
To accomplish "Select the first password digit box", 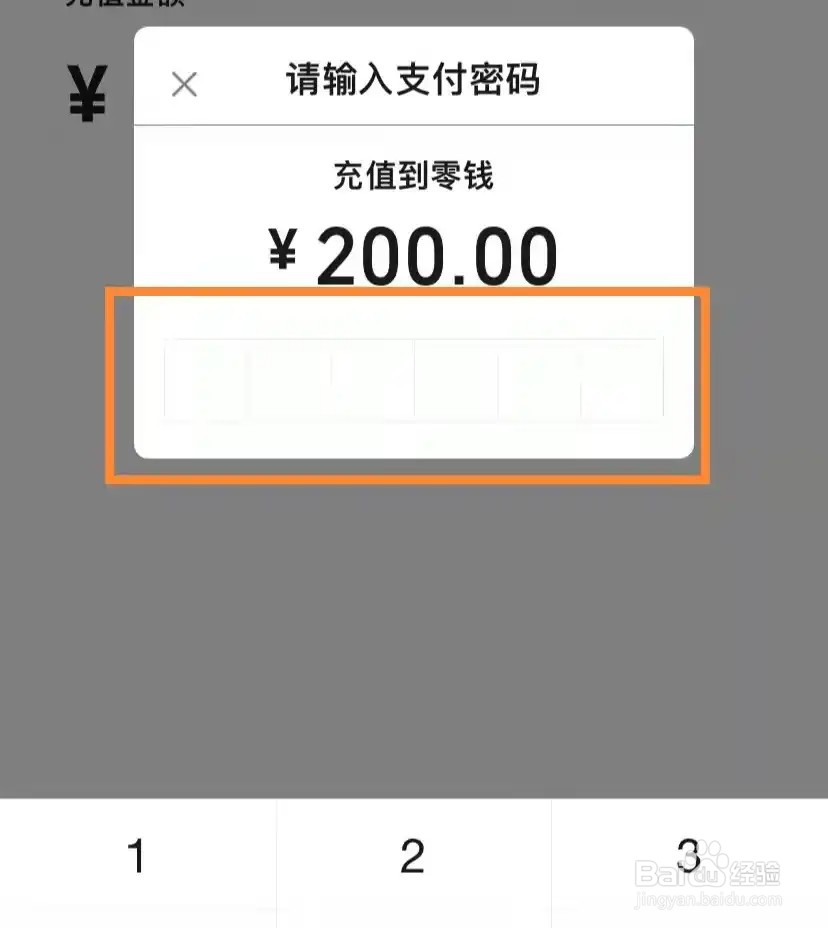I will [206, 380].
